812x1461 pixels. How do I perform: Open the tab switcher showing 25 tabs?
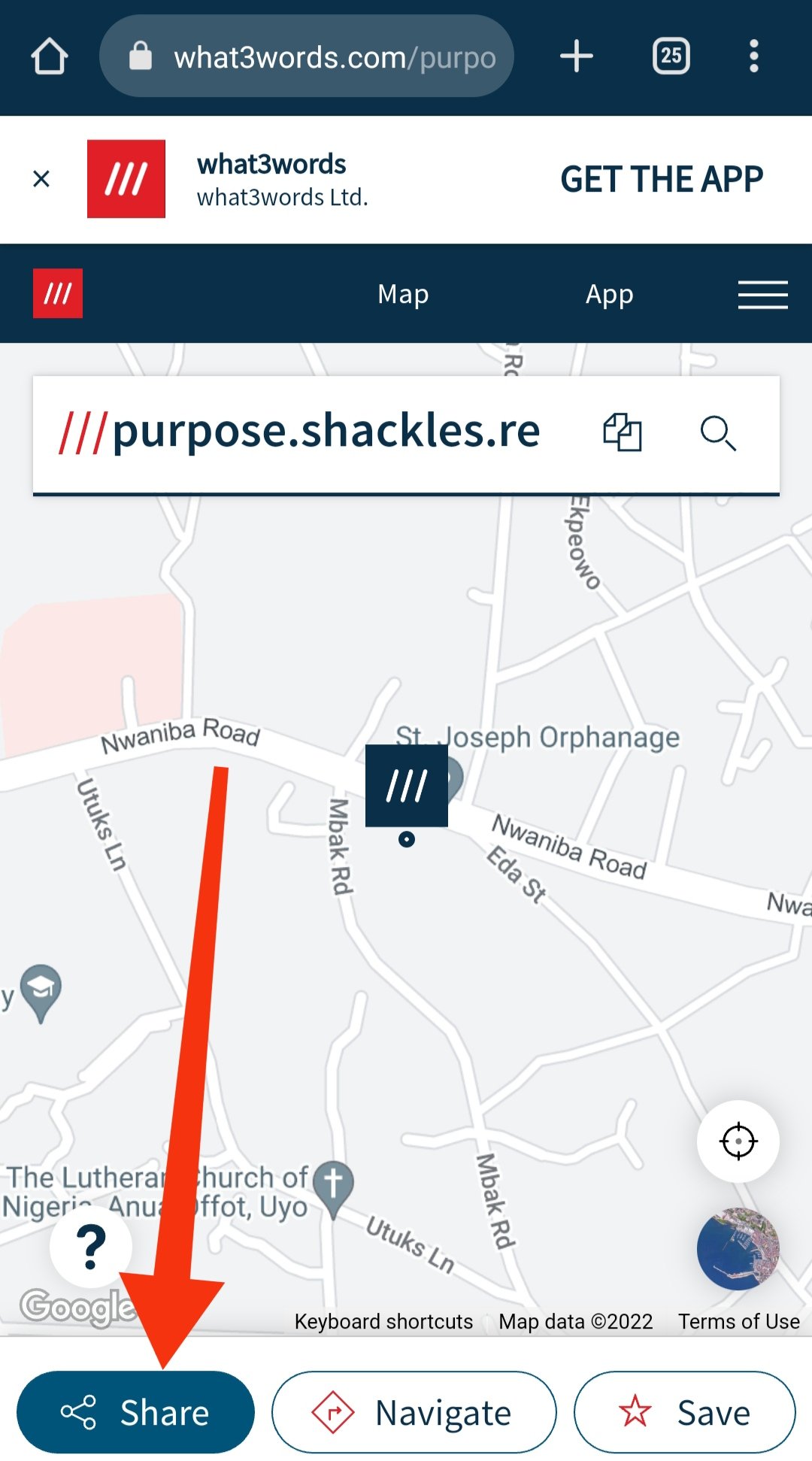pos(671,56)
